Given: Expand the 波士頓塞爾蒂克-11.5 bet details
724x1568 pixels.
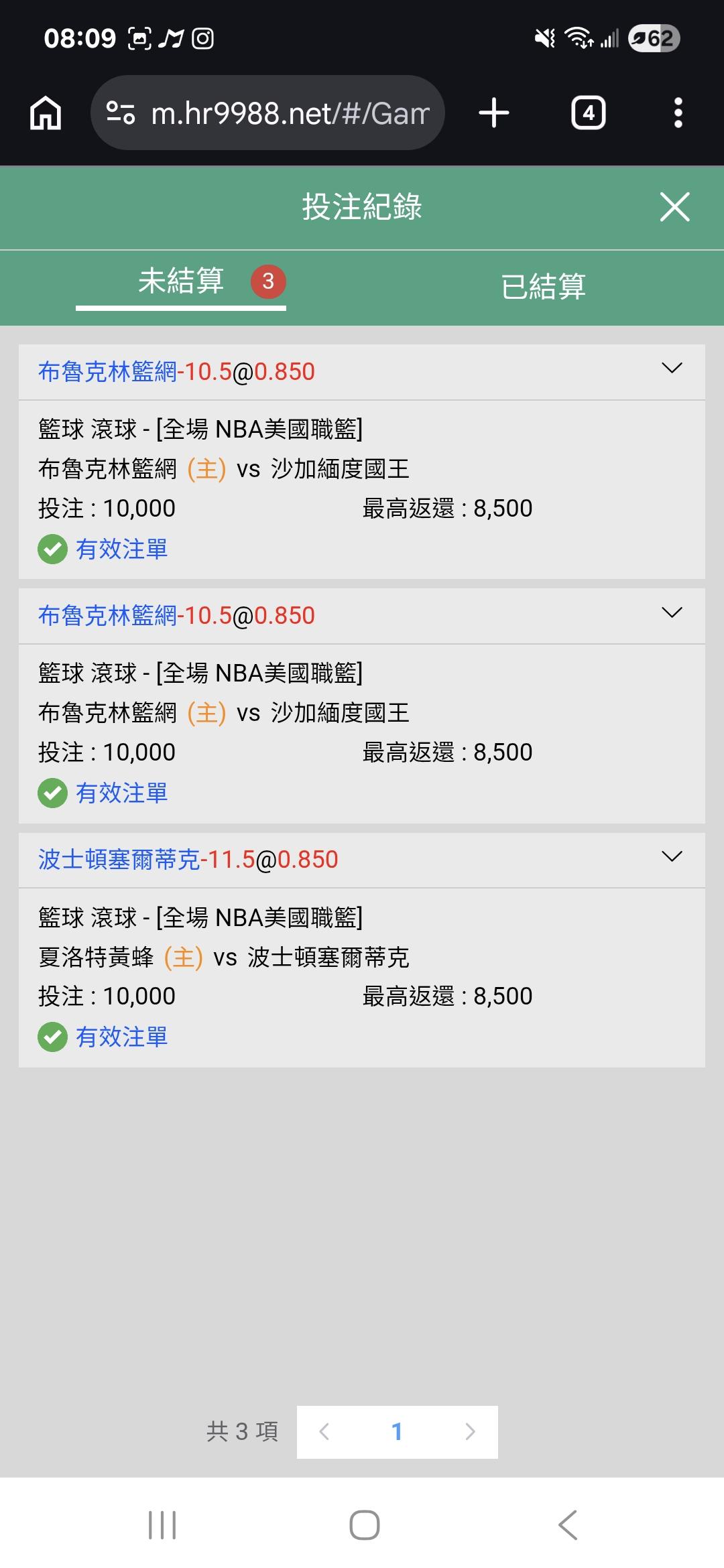Looking at the screenshot, I should (x=672, y=856).
